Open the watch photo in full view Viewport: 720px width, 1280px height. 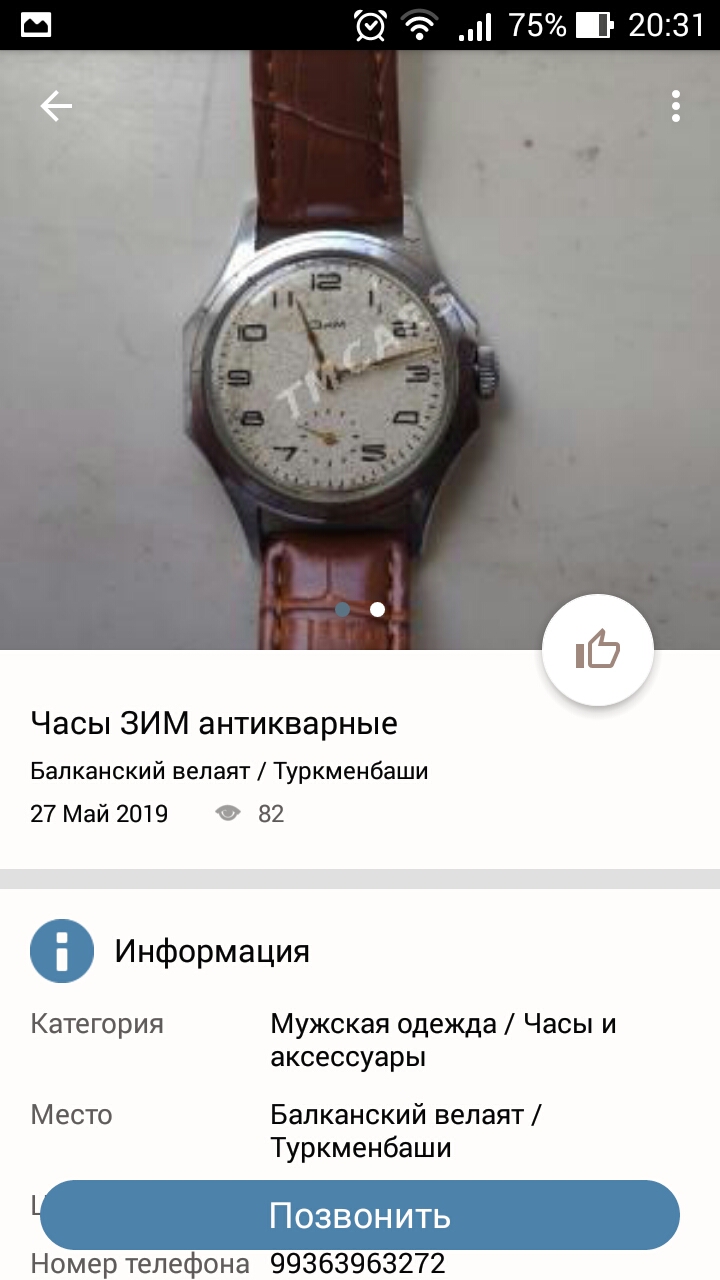point(360,350)
